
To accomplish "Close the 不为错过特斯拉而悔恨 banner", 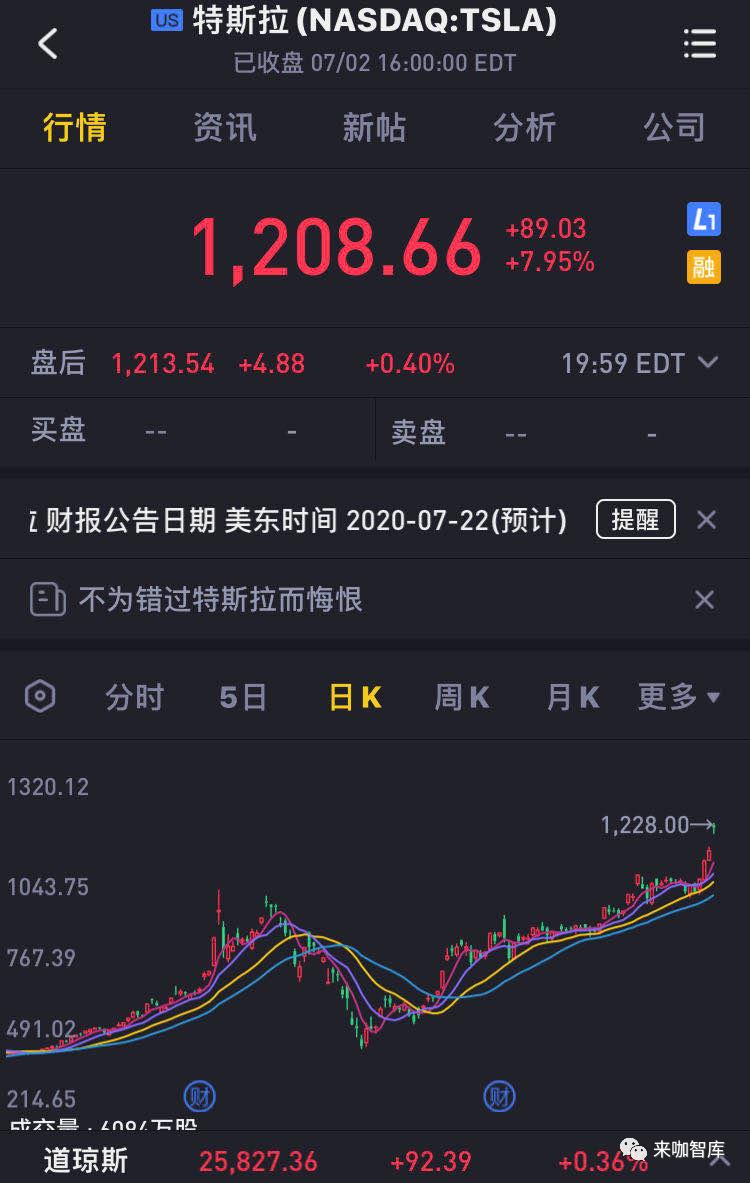I will tap(704, 600).
